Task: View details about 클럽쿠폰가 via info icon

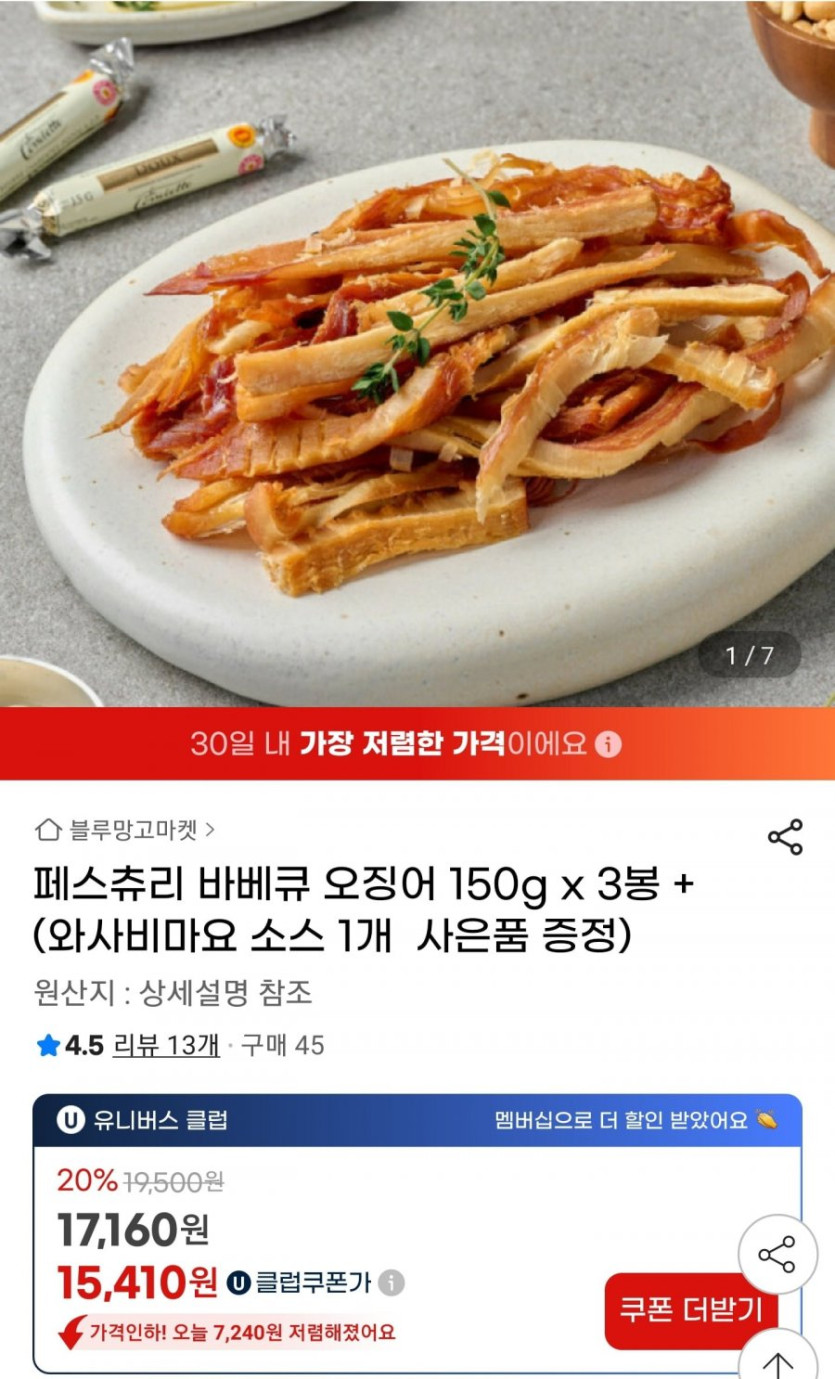Action: click(392, 1282)
